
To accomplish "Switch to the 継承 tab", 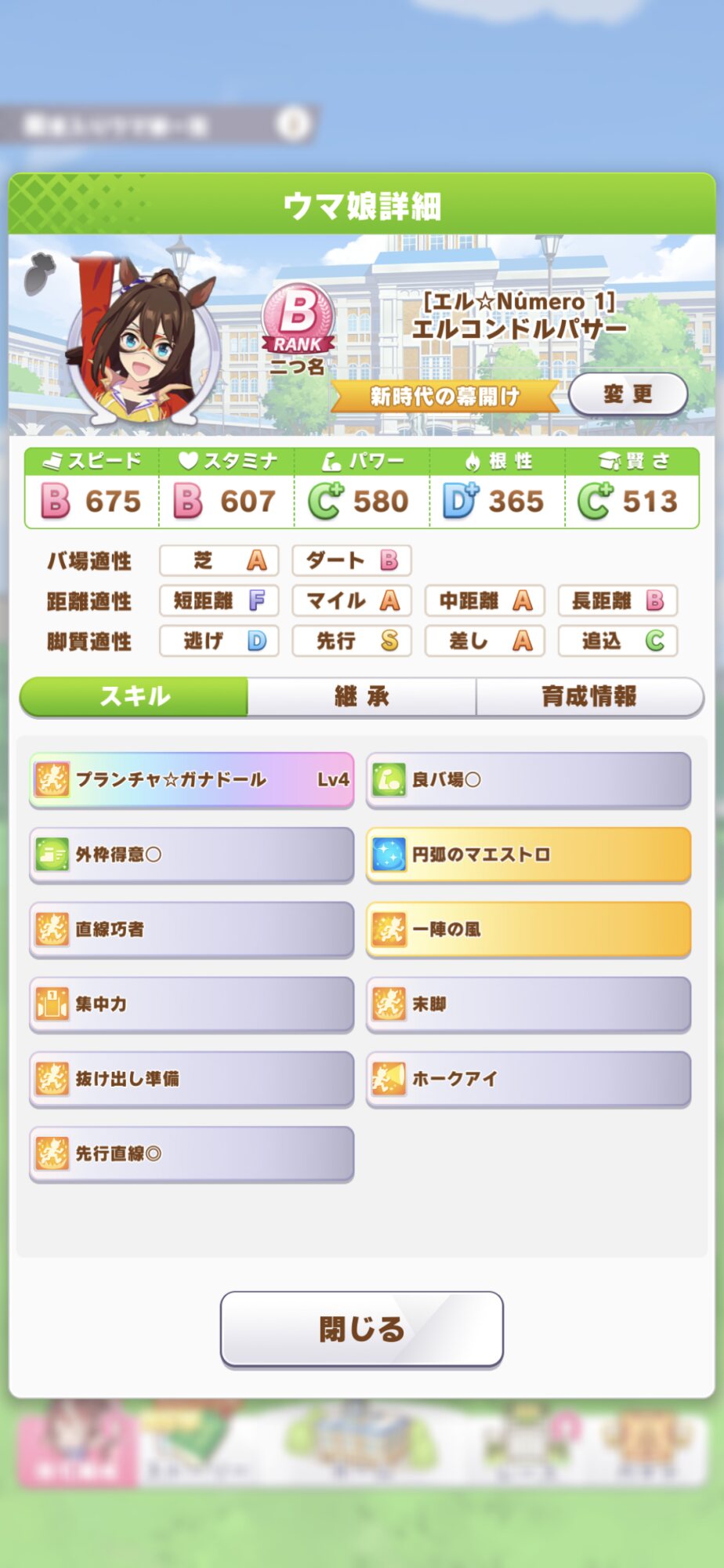I will pyautogui.click(x=361, y=696).
